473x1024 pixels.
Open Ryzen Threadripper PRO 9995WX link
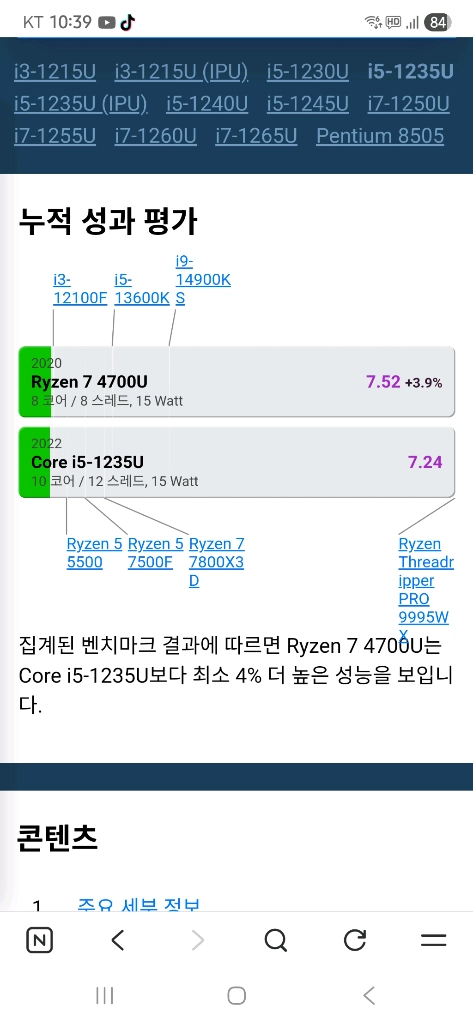pyautogui.click(x=427, y=590)
